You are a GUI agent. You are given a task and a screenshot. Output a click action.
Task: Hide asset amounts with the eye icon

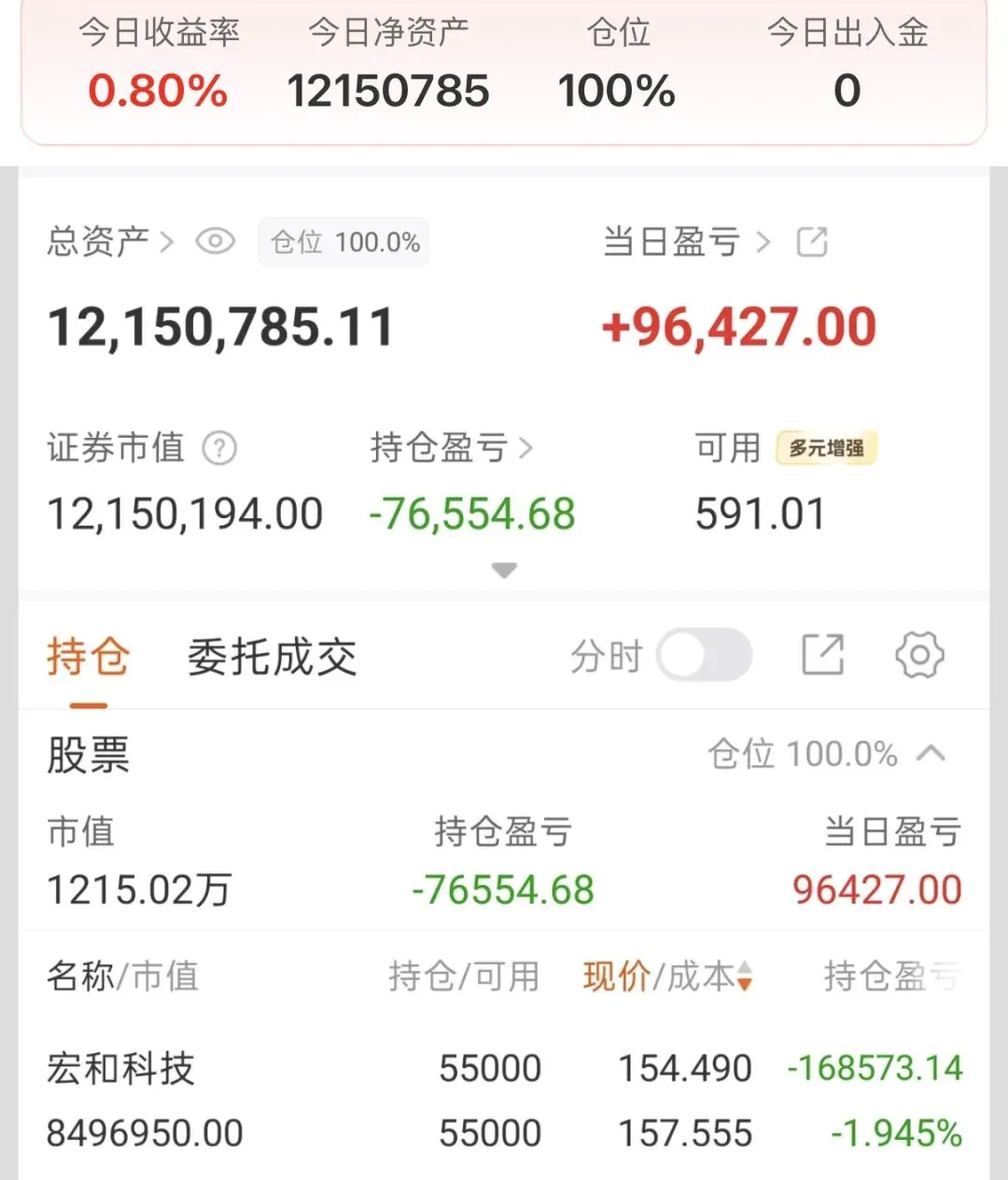point(216,242)
